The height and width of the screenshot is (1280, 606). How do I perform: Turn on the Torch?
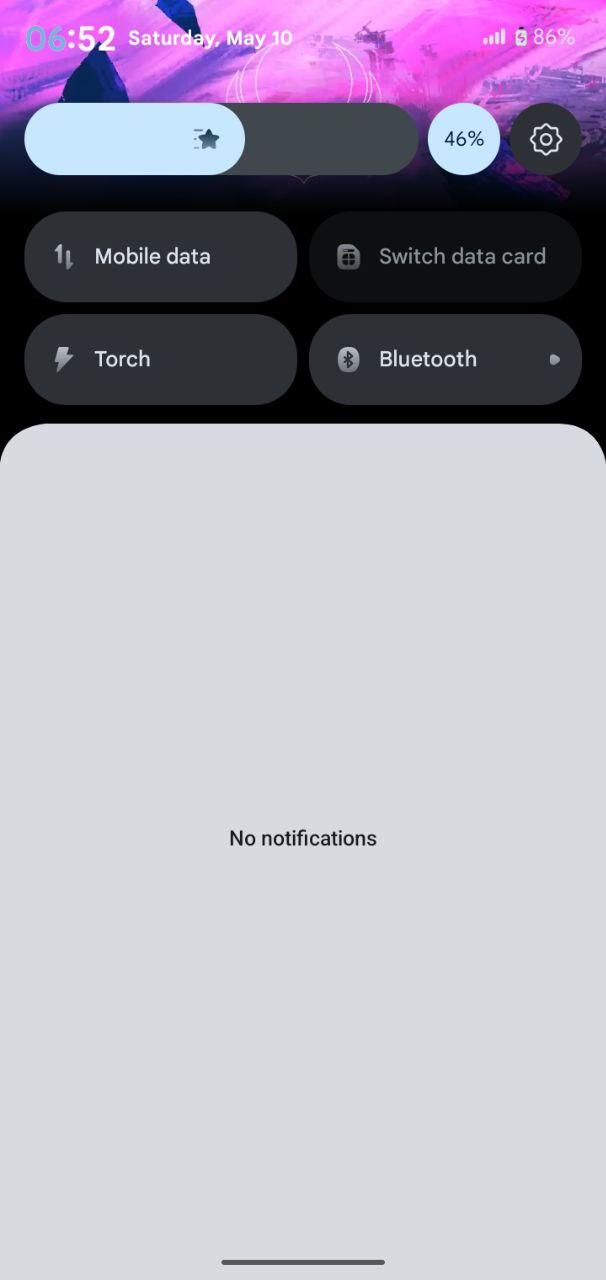(161, 359)
